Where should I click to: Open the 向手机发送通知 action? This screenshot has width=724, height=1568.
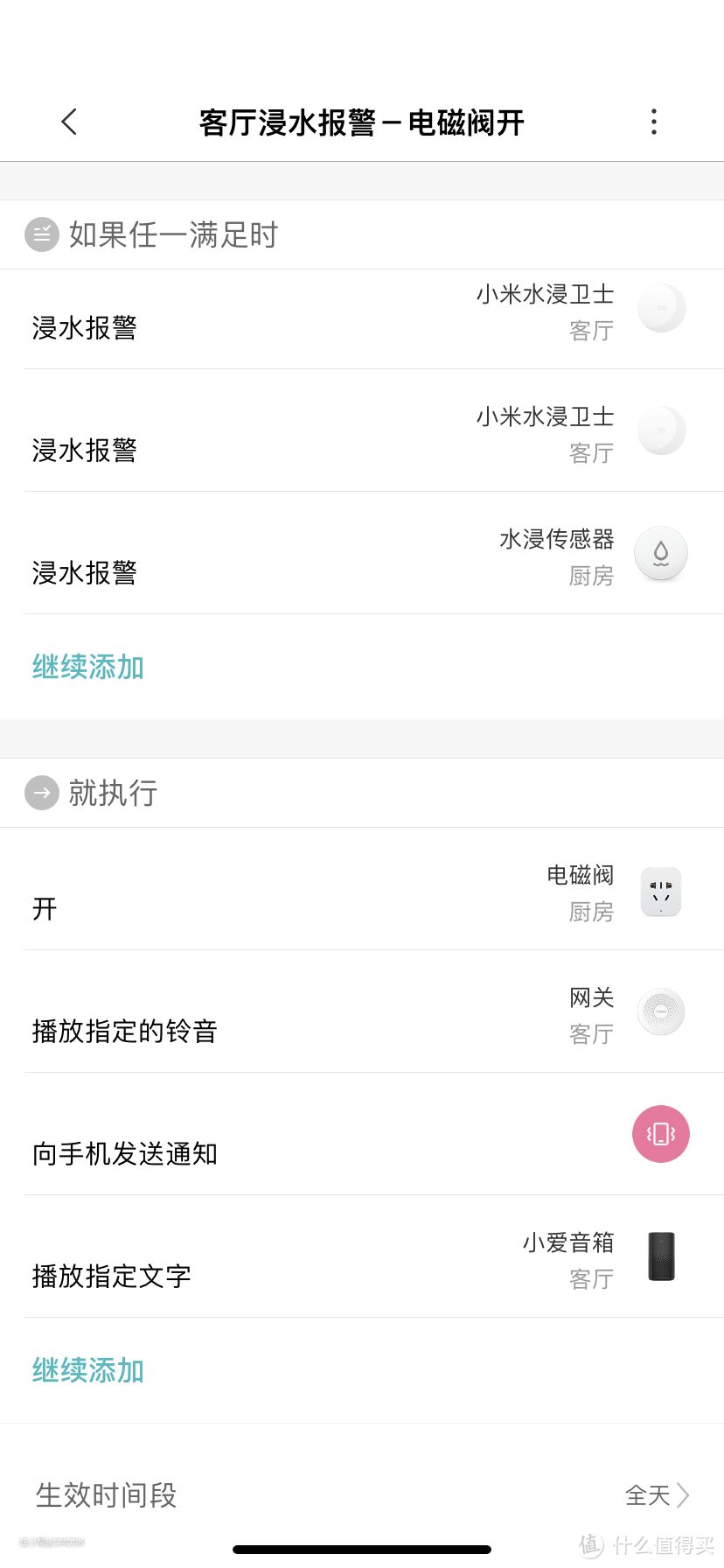pos(362,1134)
